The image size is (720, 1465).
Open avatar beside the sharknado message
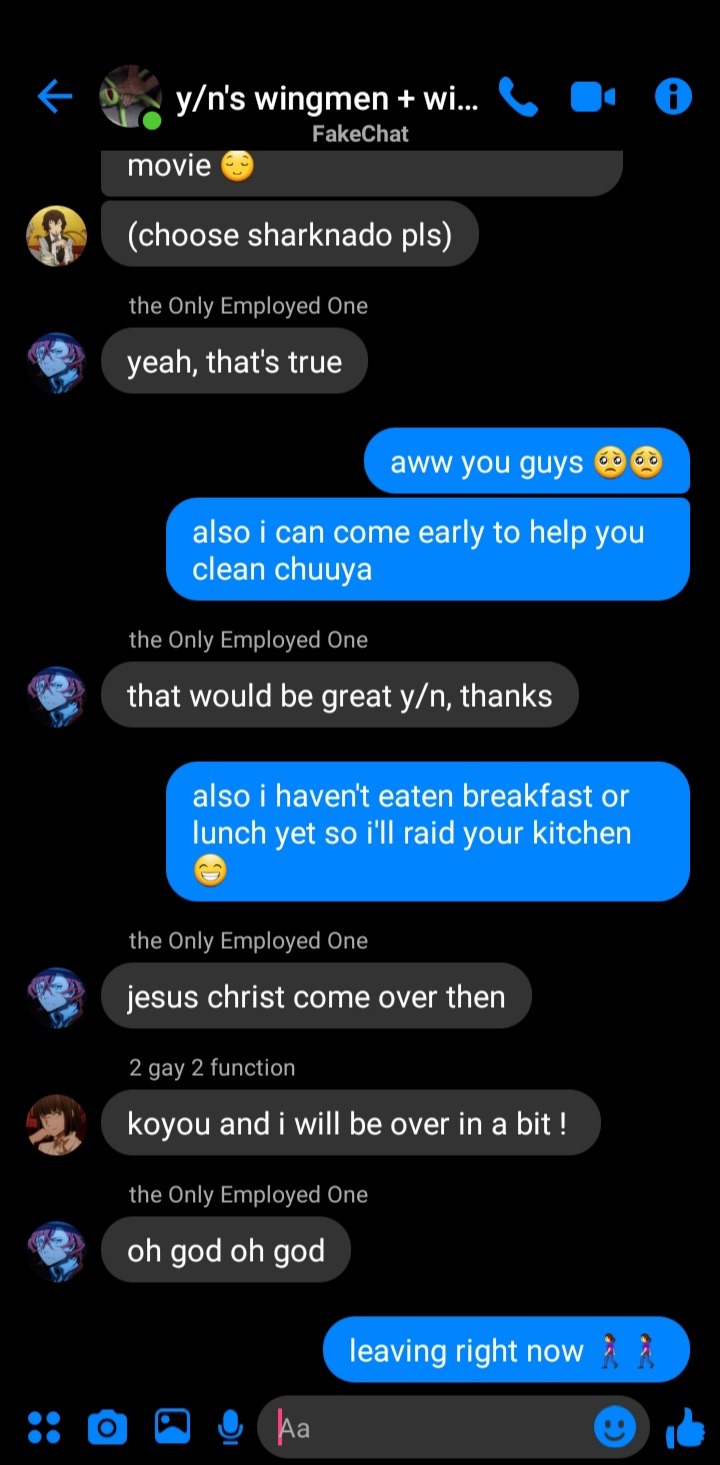click(x=56, y=235)
